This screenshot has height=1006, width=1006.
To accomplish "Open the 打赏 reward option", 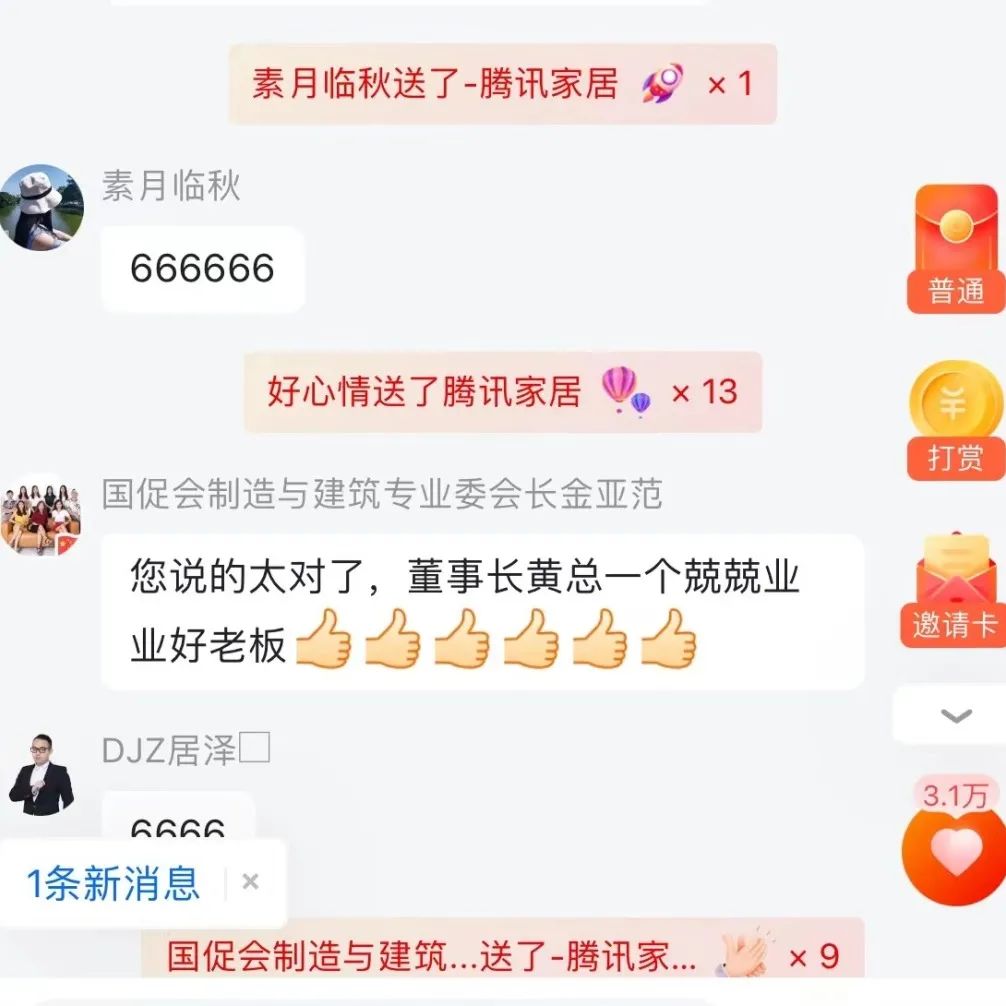I will click(955, 418).
